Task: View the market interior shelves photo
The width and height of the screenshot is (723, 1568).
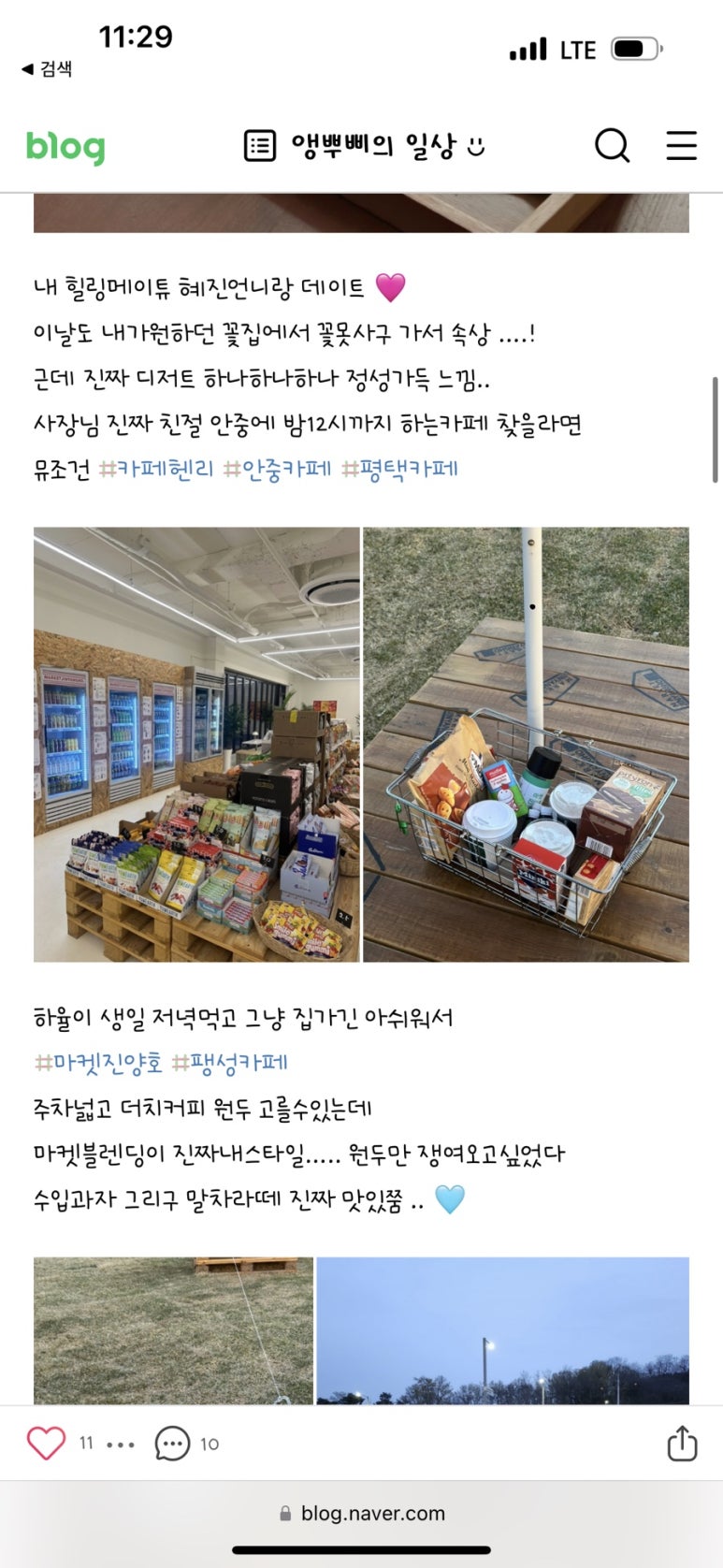Action: coord(196,745)
